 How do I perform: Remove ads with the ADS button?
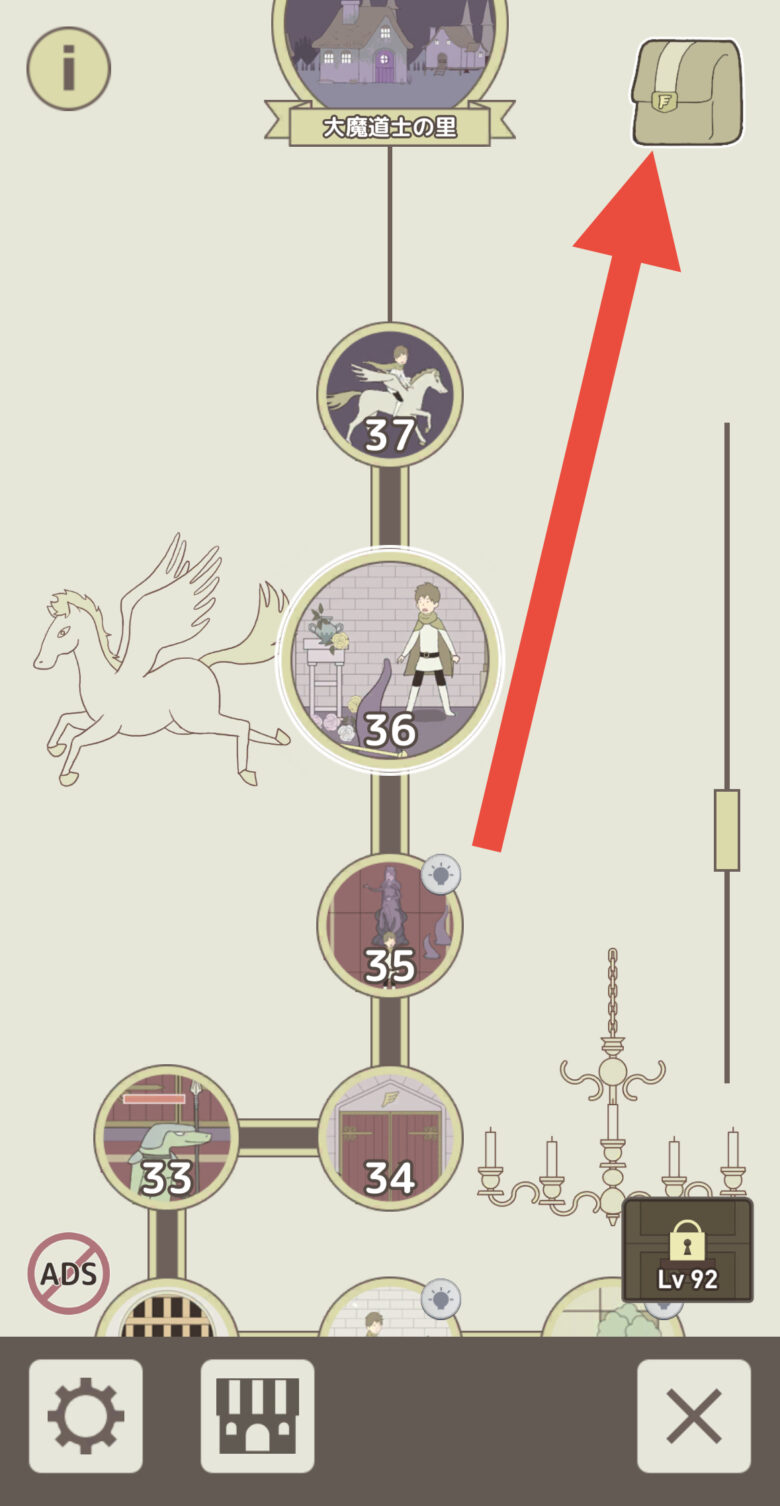coord(68,1273)
